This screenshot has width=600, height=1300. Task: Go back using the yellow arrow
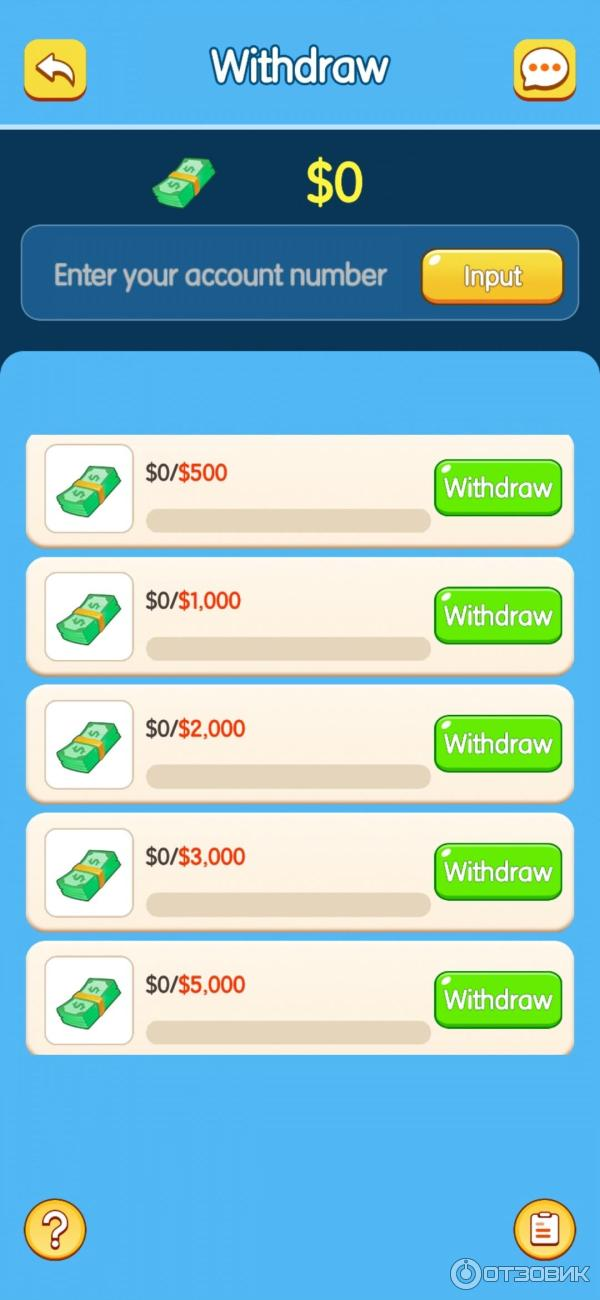pos(55,69)
